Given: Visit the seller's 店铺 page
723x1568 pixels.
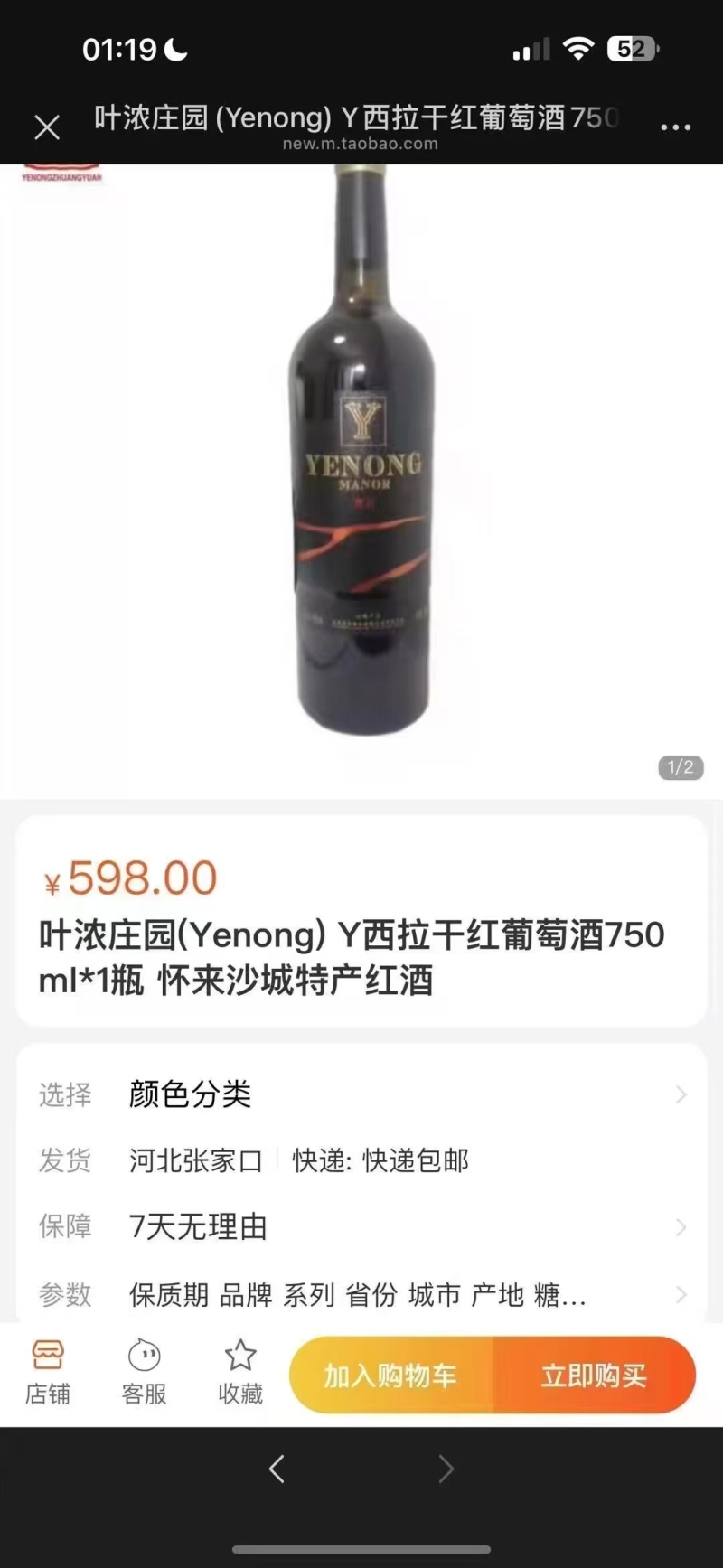Looking at the screenshot, I should pos(48,1373).
